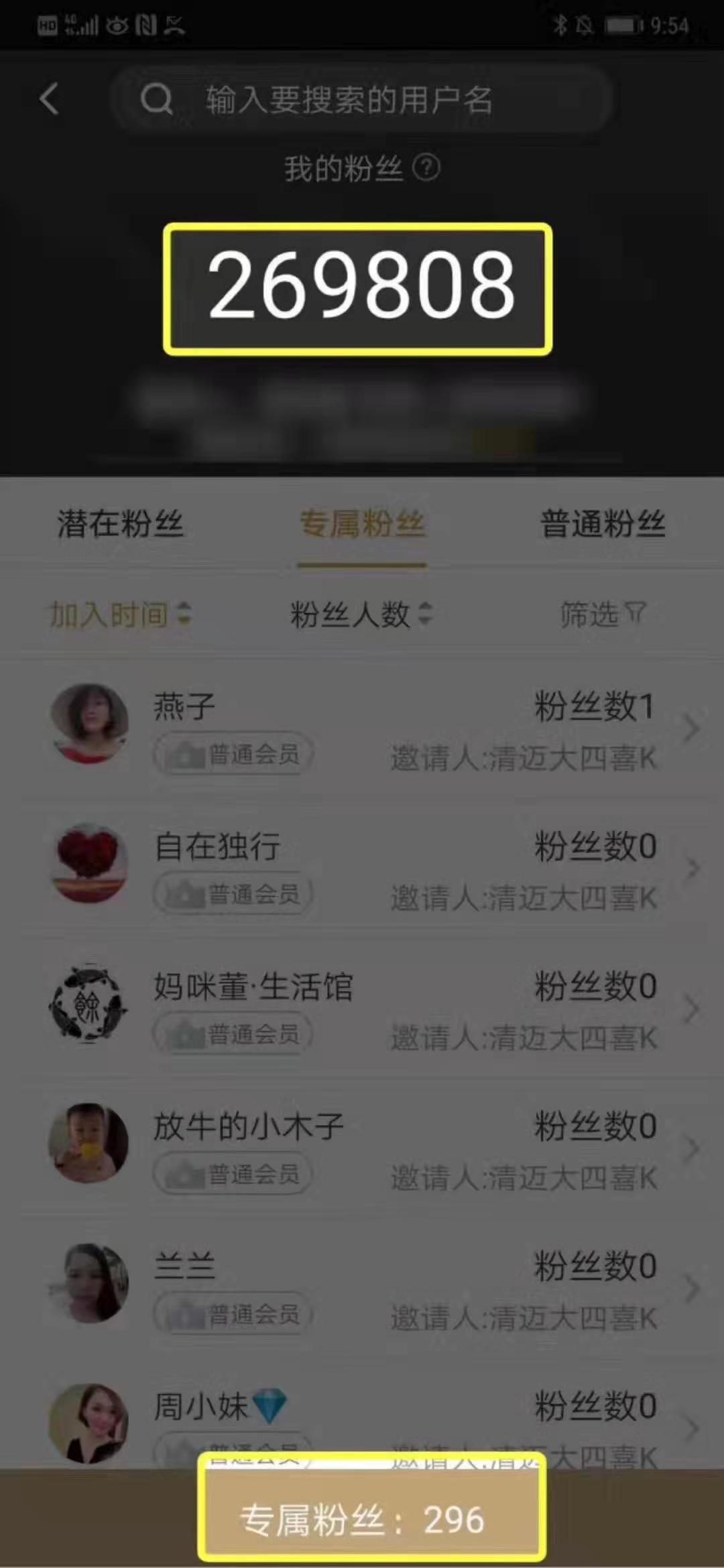
Task: Open the help icon beside 我的粉丝
Action: point(426,168)
